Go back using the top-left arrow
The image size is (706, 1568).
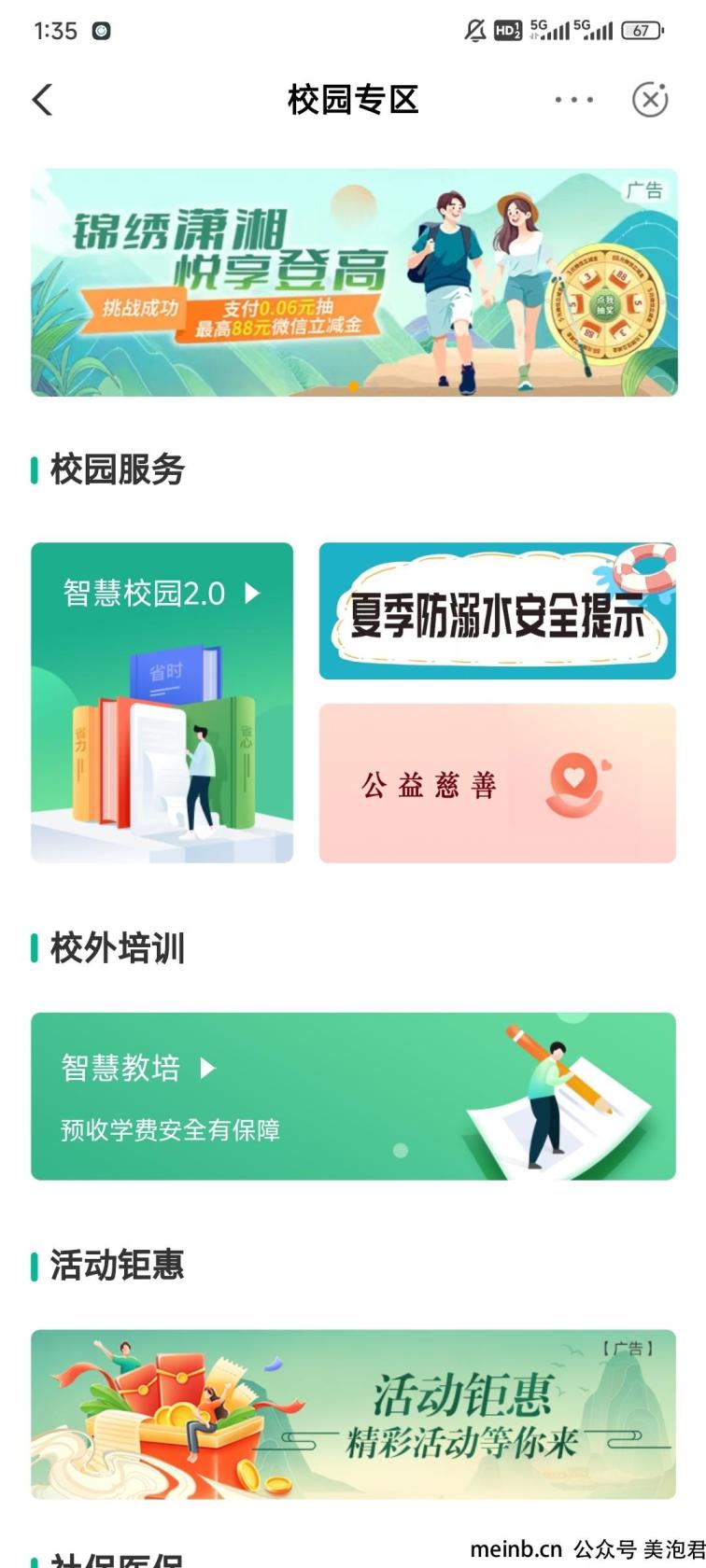click(x=43, y=100)
